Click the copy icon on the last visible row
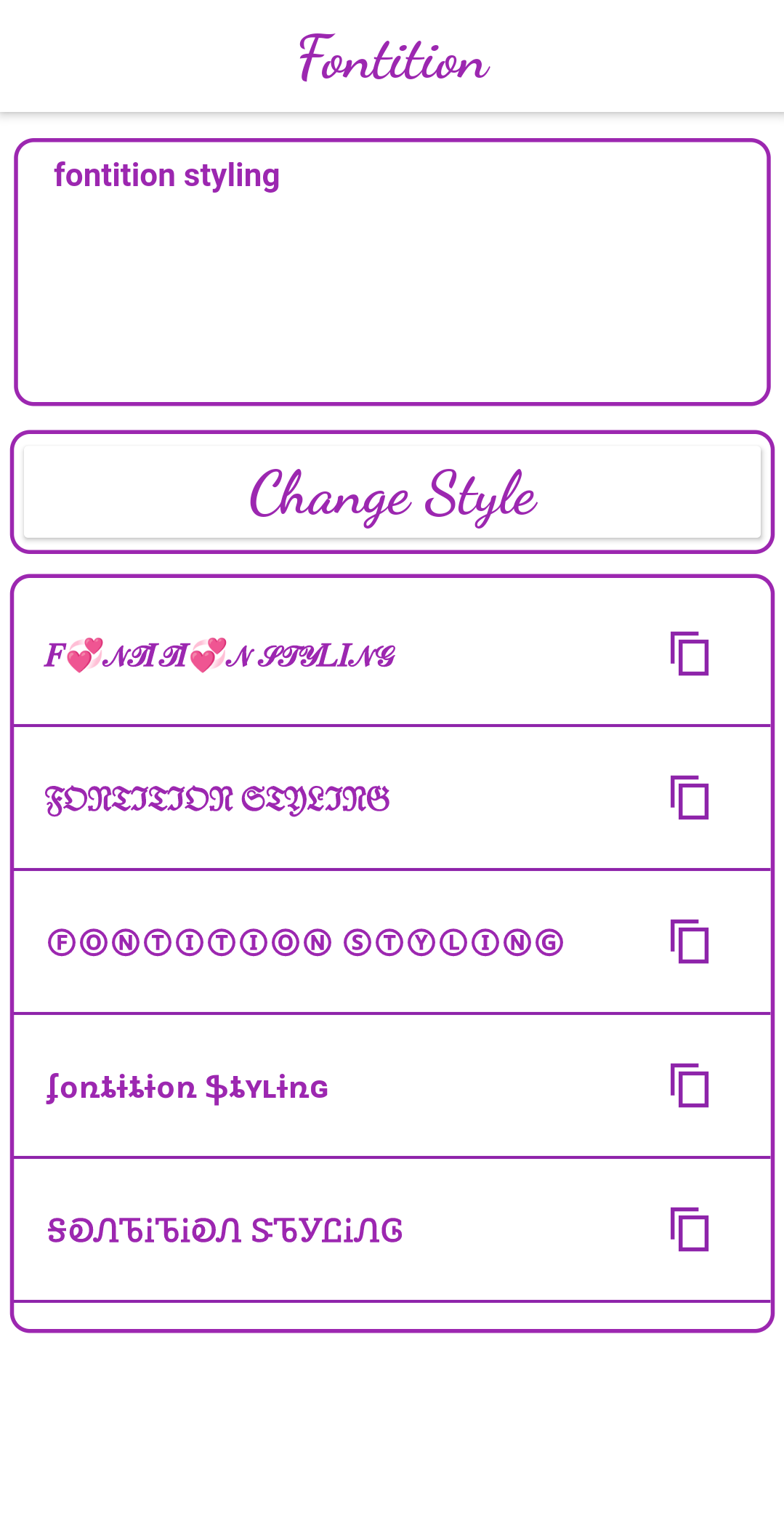 [688, 1229]
